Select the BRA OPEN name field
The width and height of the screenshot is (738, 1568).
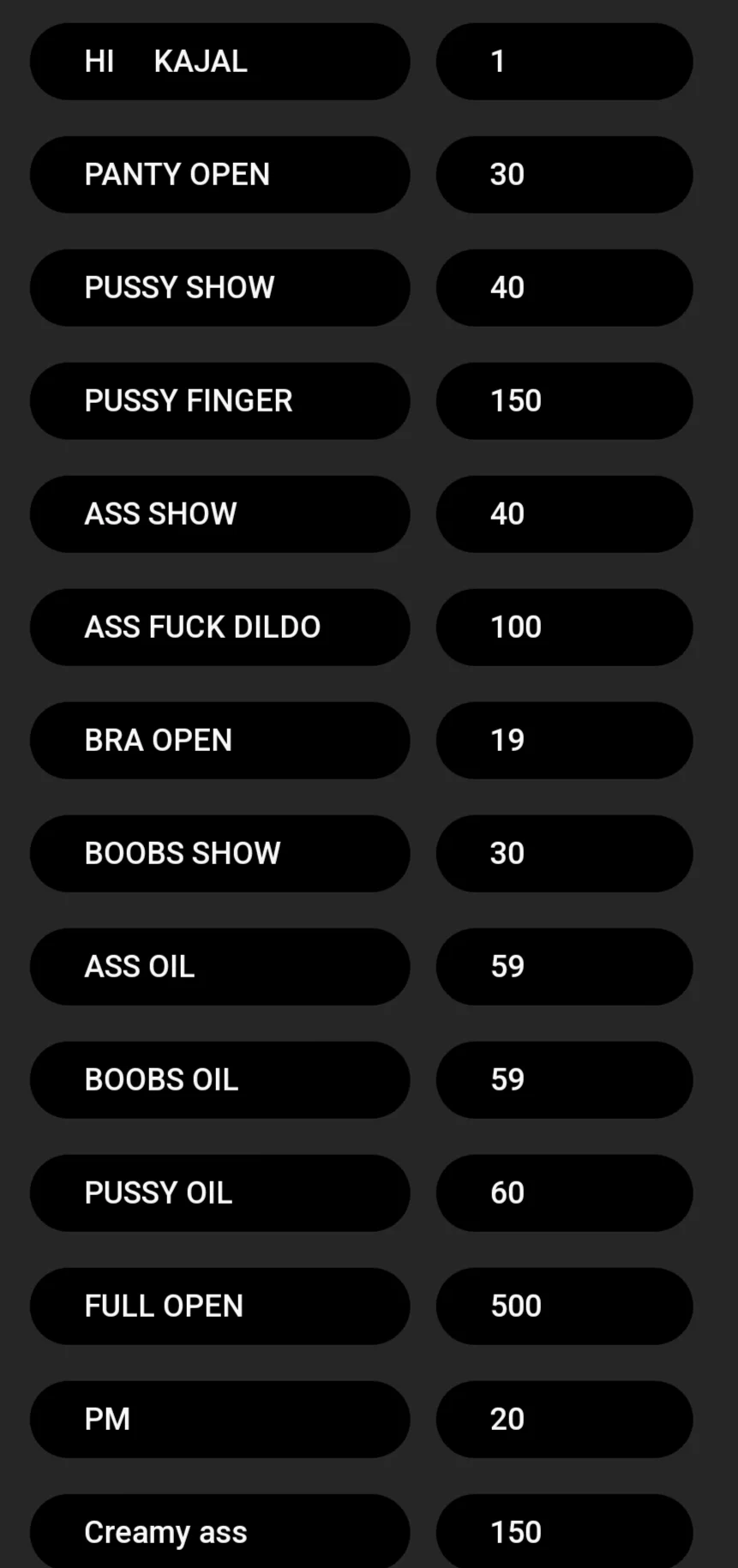pos(219,741)
